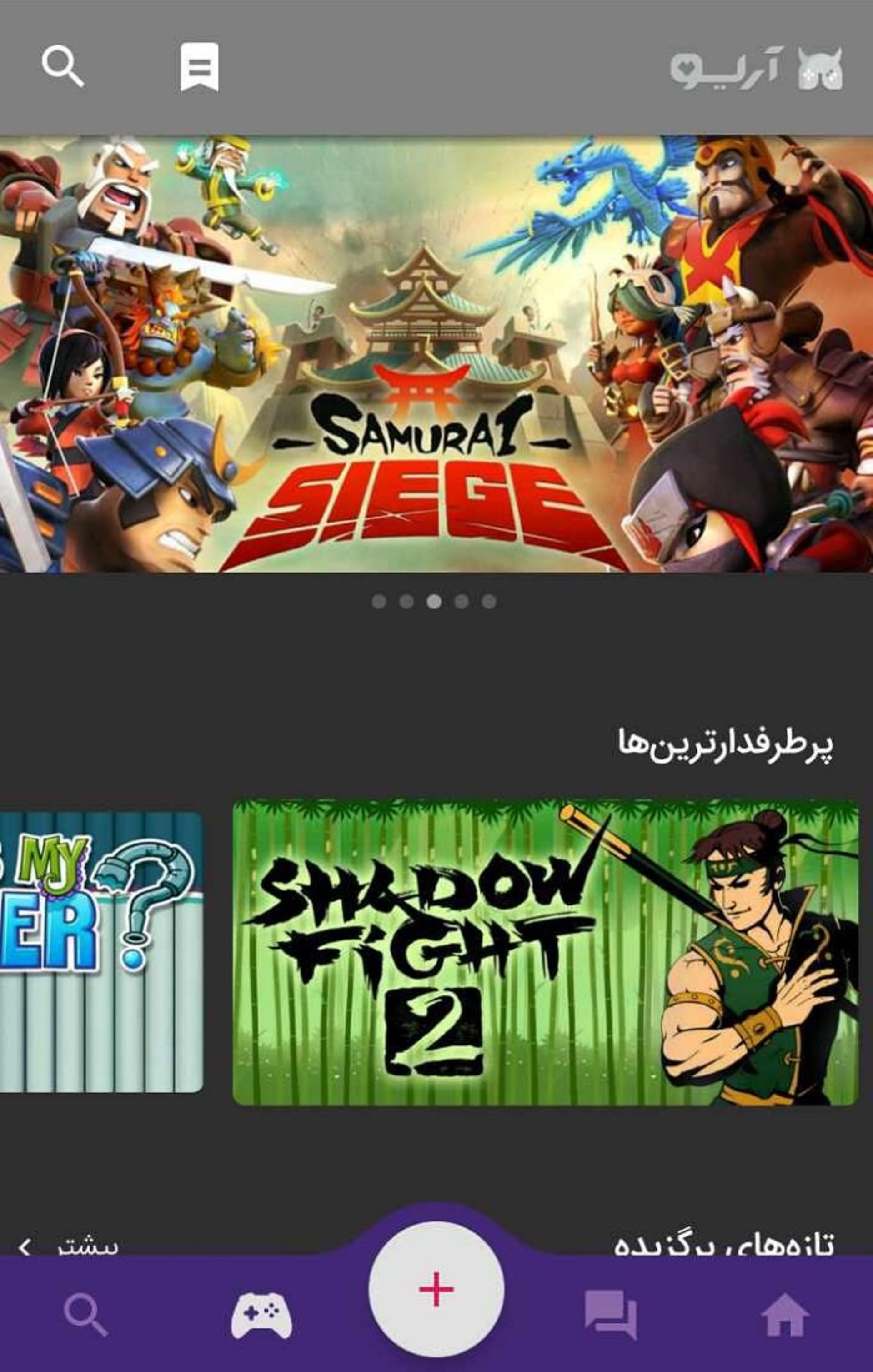This screenshot has width=873, height=1372.
Task: Open the Samurai Siege banner
Action: click(x=436, y=353)
